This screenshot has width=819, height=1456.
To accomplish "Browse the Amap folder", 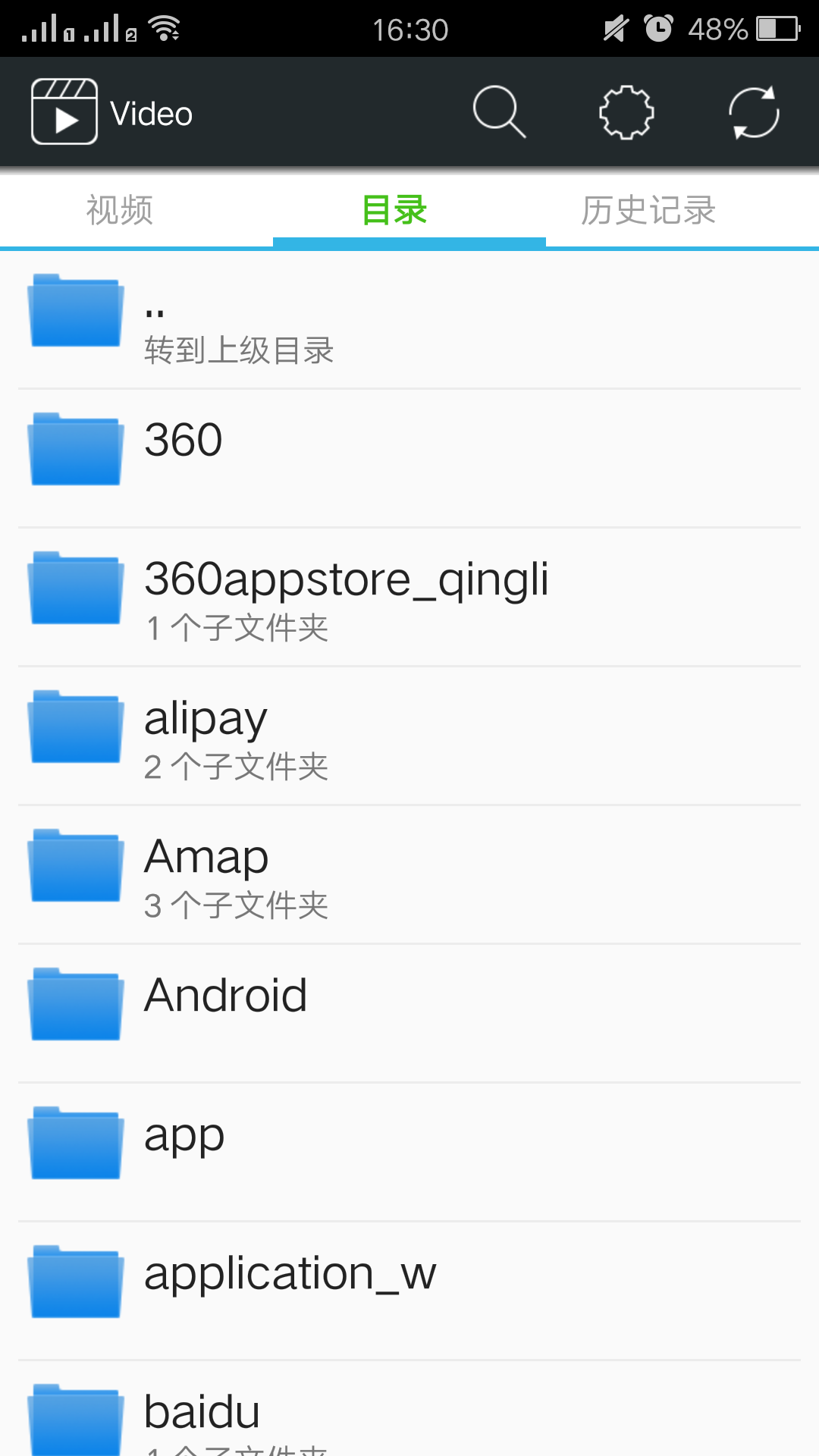I will click(409, 874).
